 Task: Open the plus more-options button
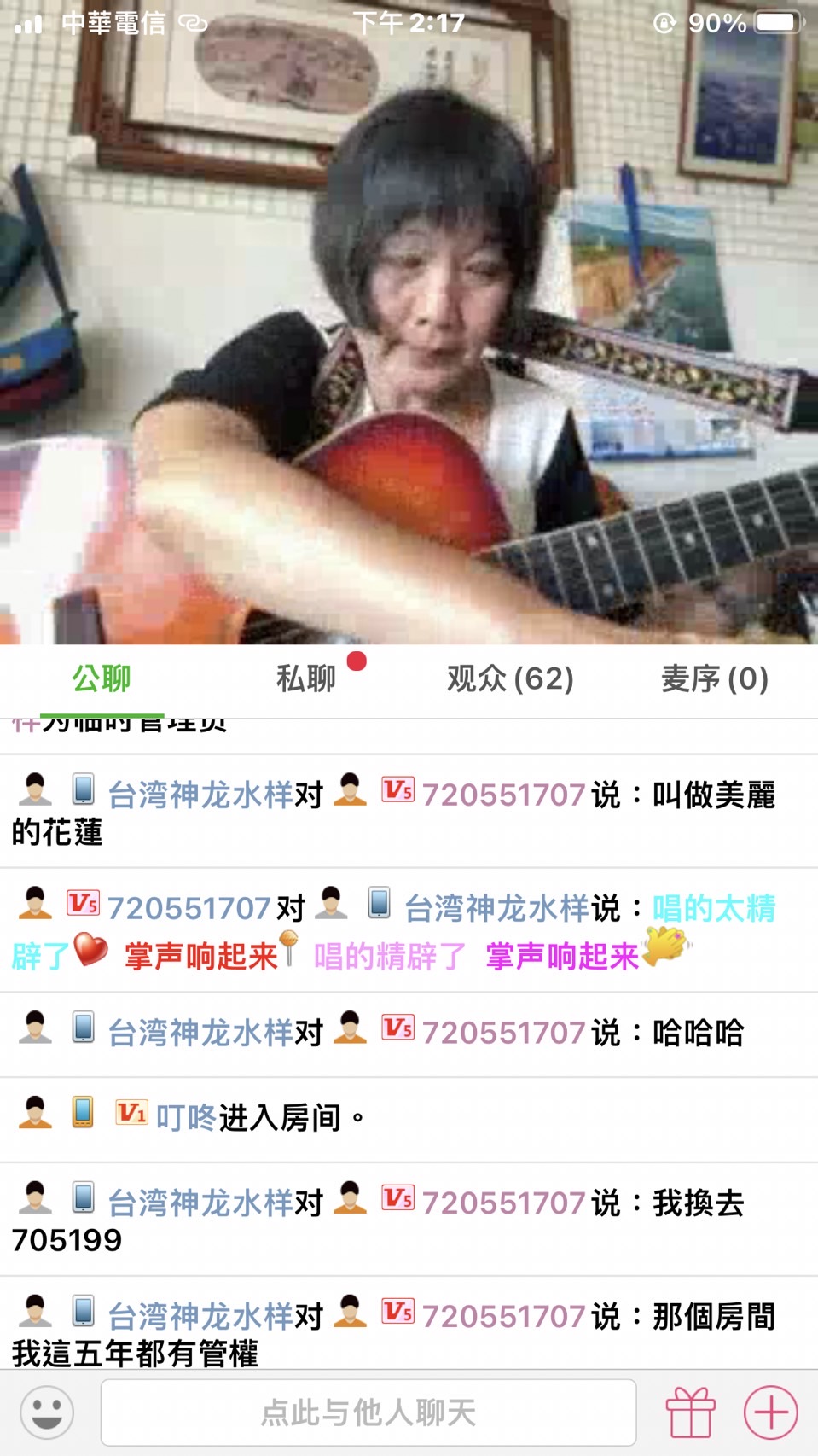(771, 1412)
